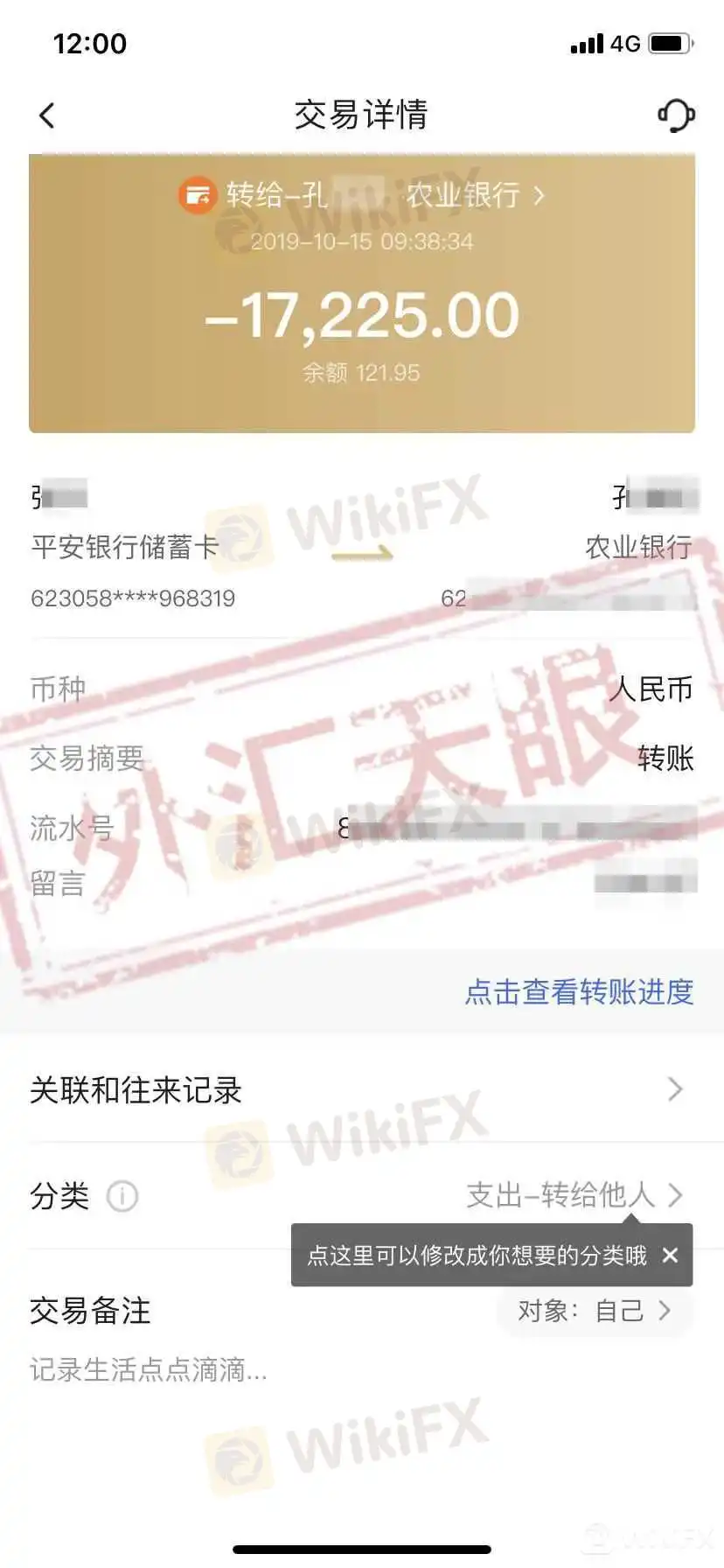
Task: Dismiss the category tooltip
Action: pos(671,1256)
